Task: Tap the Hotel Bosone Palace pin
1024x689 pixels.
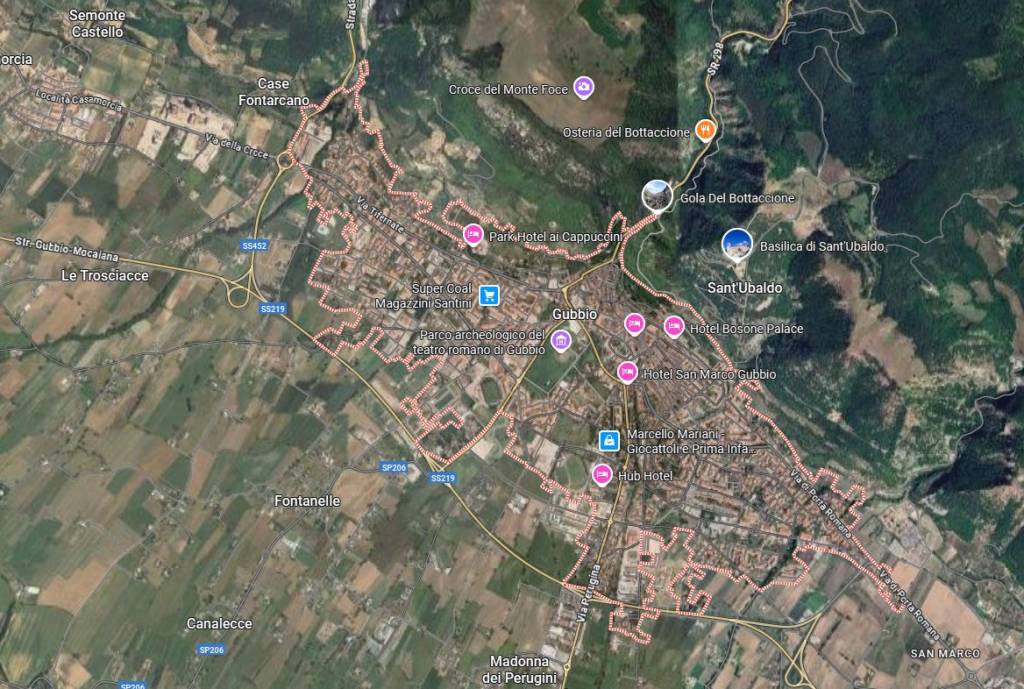Action: [x=674, y=326]
